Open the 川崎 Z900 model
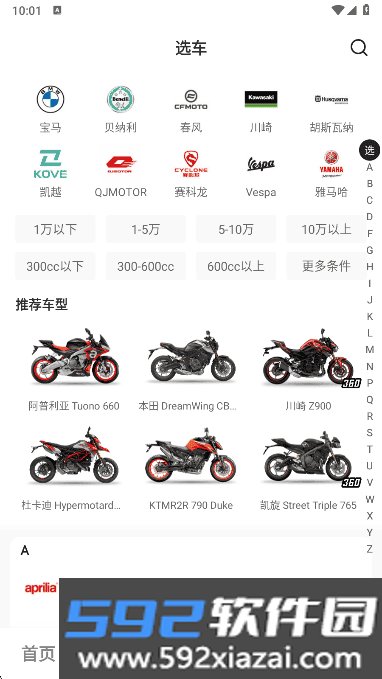The height and width of the screenshot is (679, 382). 308,369
